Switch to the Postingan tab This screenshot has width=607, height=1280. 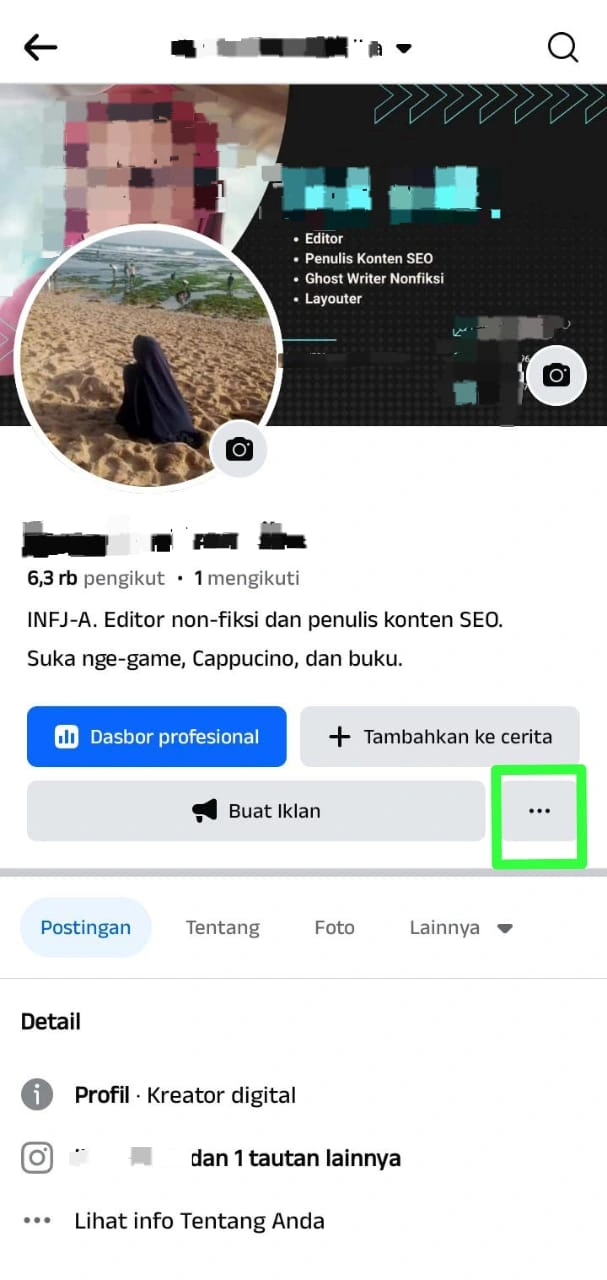click(x=86, y=928)
